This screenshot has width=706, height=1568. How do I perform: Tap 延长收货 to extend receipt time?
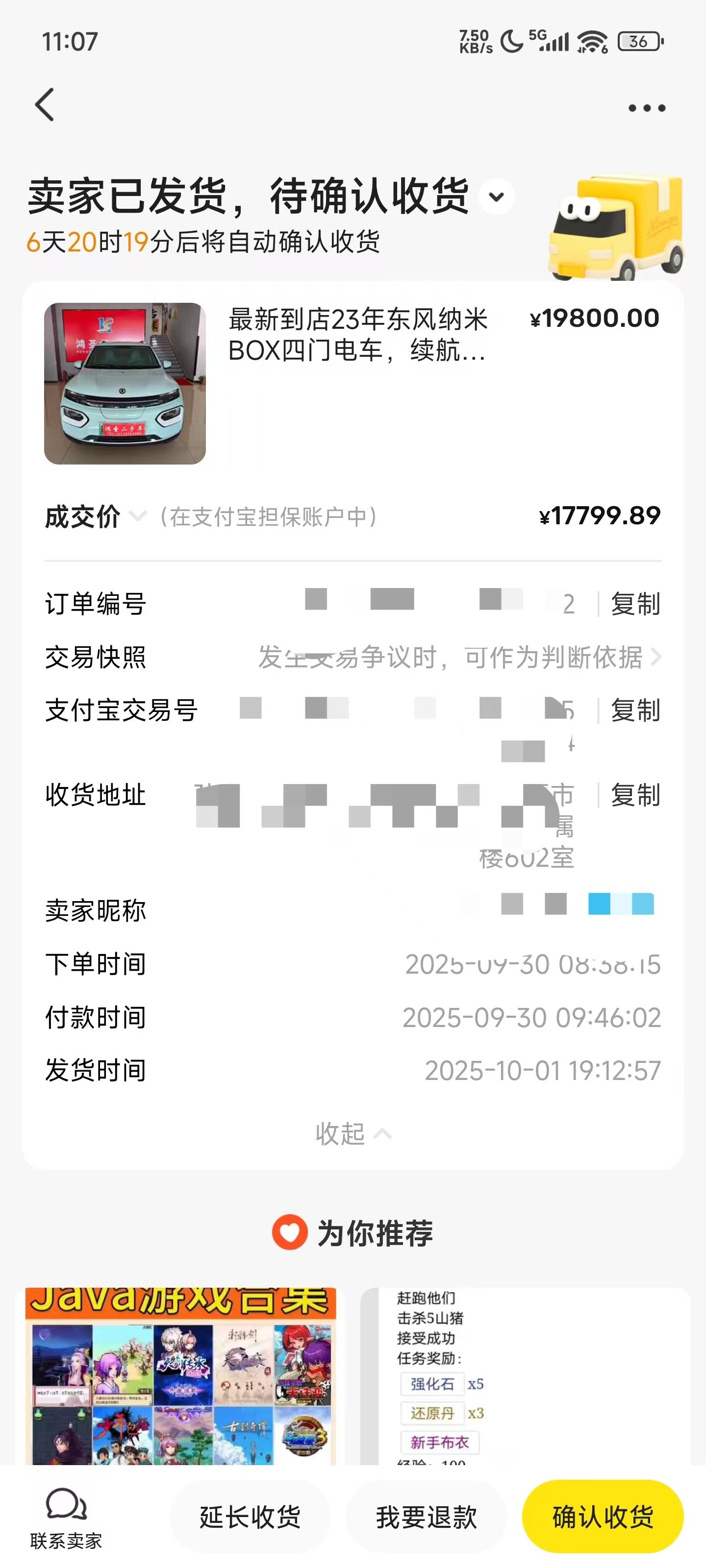[x=250, y=1517]
